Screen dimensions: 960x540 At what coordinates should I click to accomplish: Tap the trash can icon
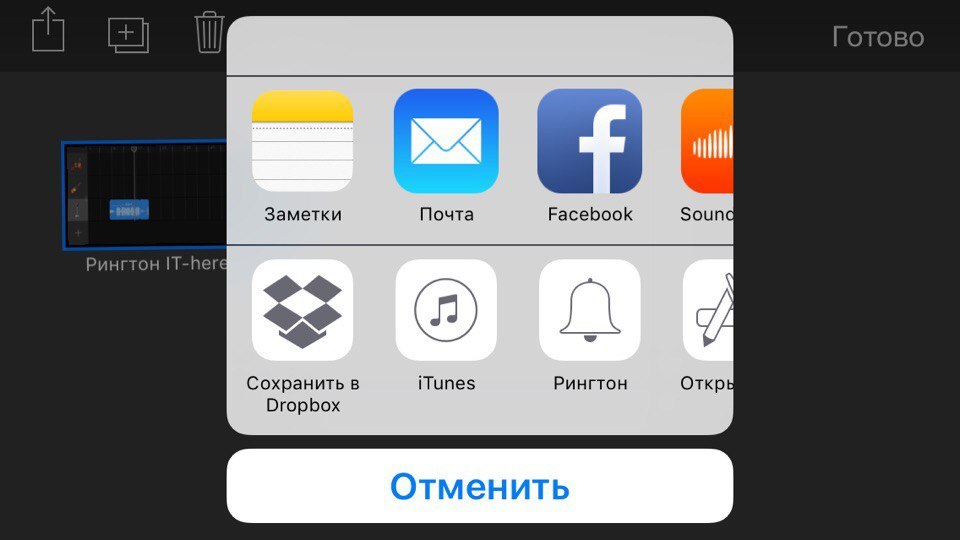click(209, 33)
